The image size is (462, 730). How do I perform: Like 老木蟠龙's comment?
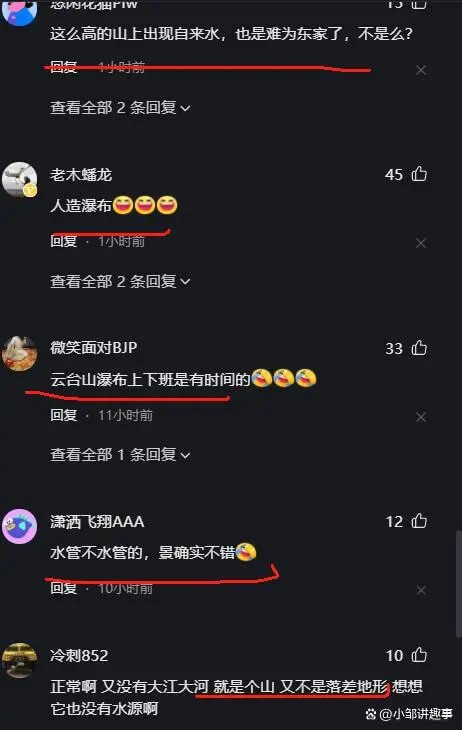(x=419, y=174)
